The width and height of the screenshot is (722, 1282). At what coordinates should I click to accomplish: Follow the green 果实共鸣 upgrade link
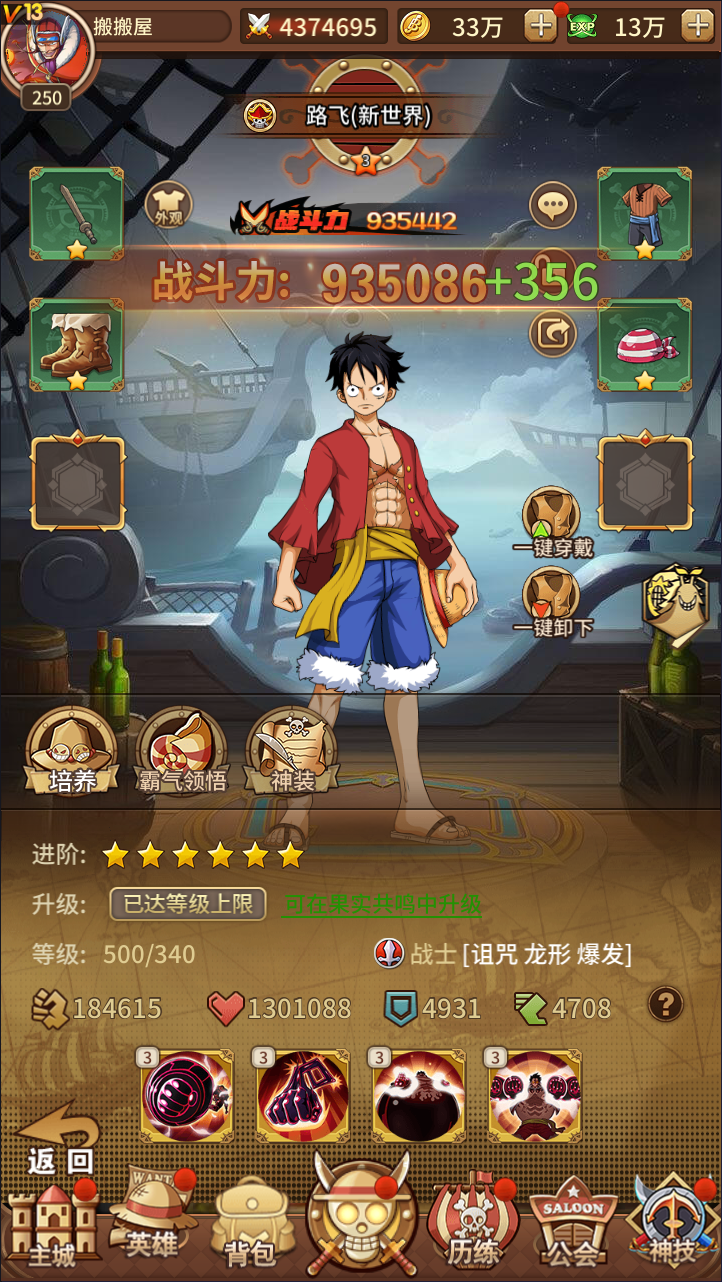[382, 906]
